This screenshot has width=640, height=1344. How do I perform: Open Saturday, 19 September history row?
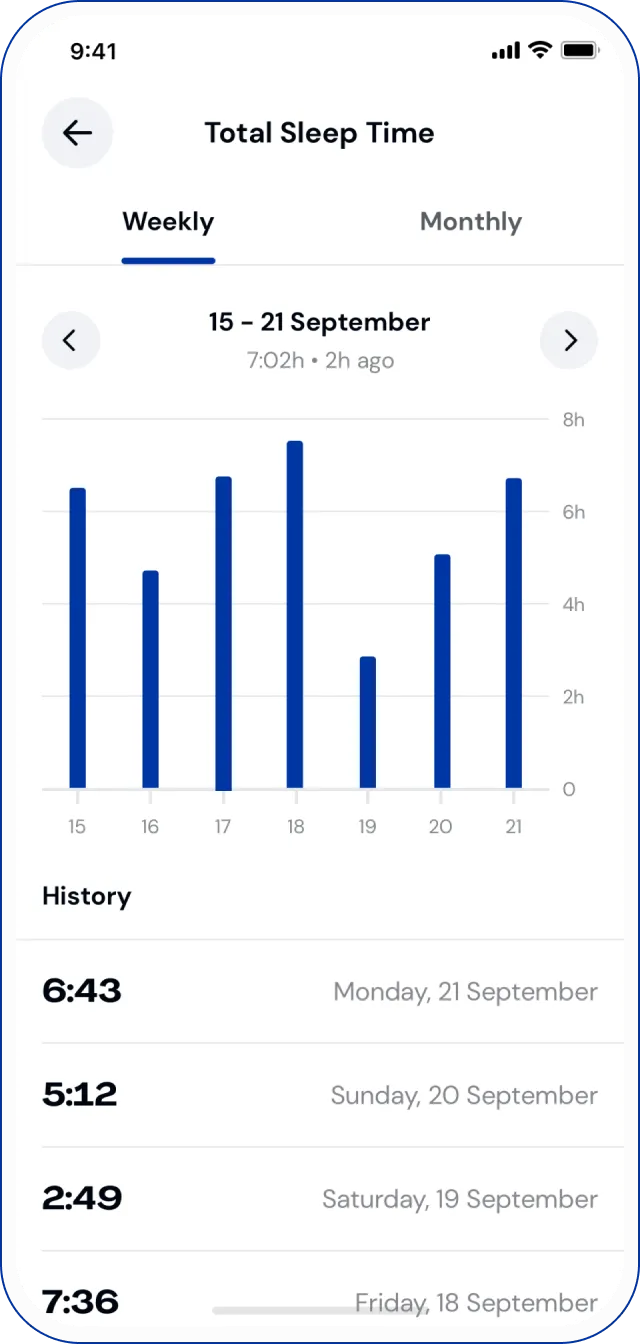click(320, 1199)
